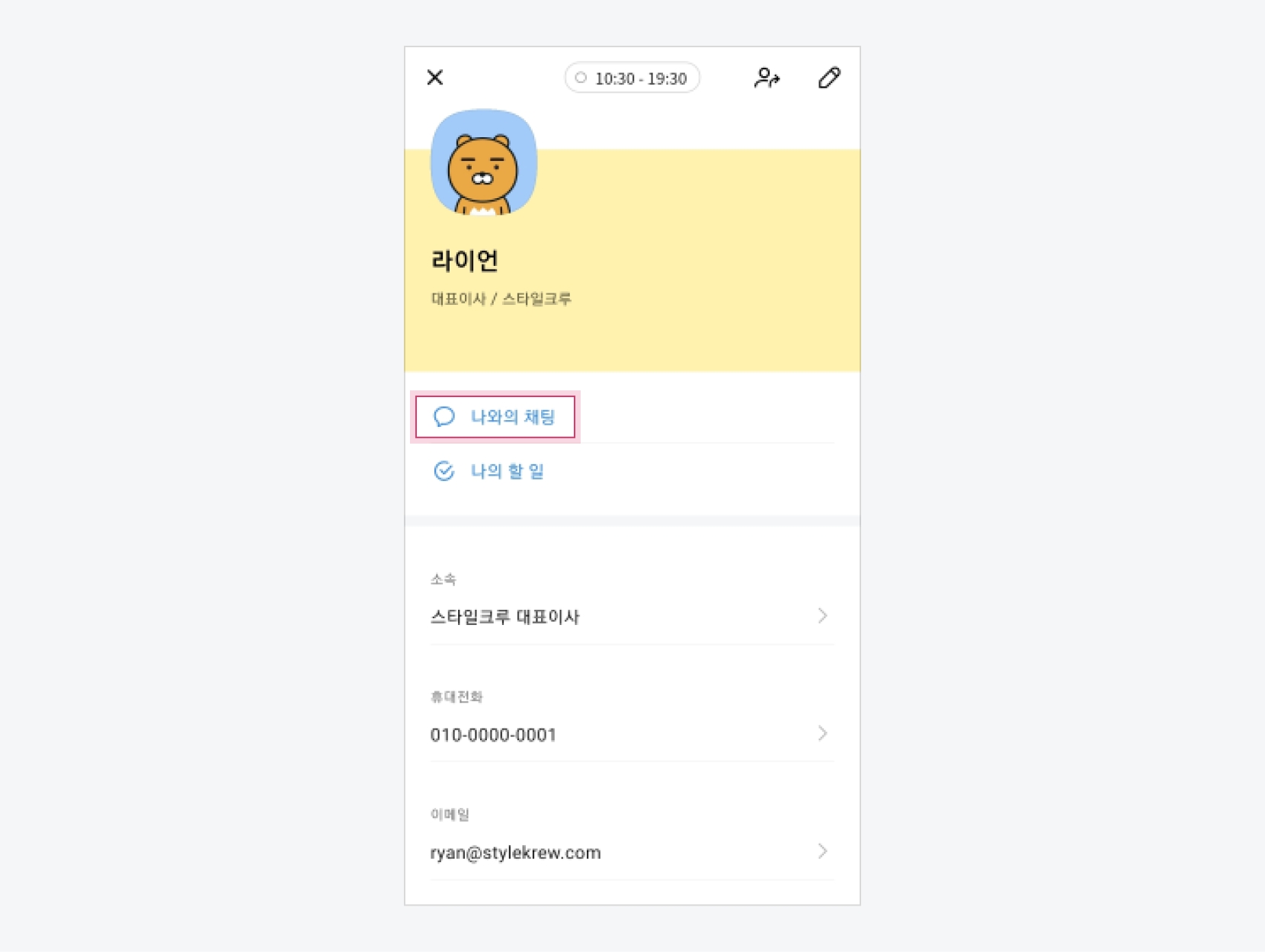This screenshot has width=1265, height=952.
Task: Open the 소속 스타일크루 대표이사 row
Action: [631, 616]
